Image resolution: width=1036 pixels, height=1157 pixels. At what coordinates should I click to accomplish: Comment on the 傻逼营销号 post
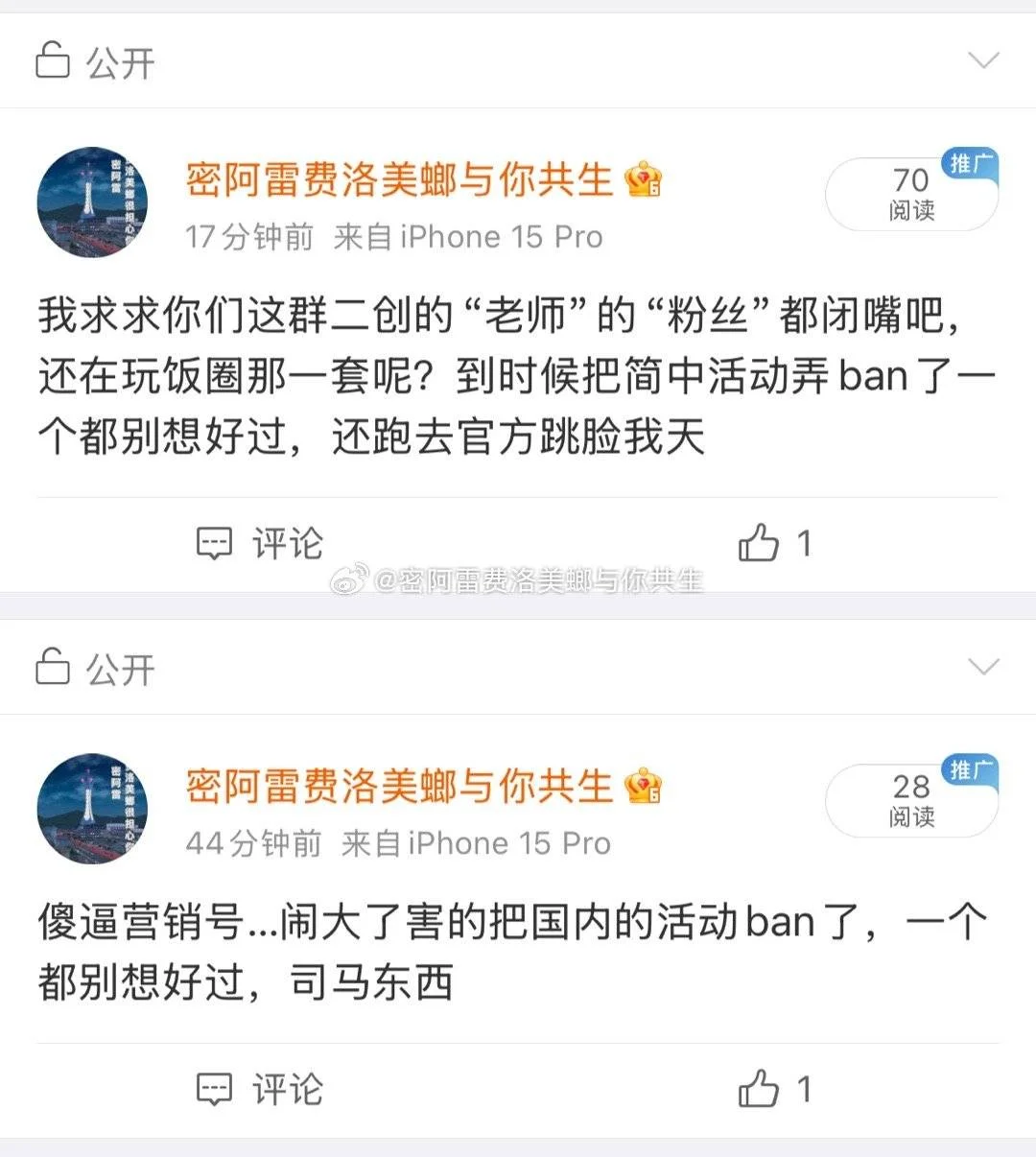point(259,1090)
